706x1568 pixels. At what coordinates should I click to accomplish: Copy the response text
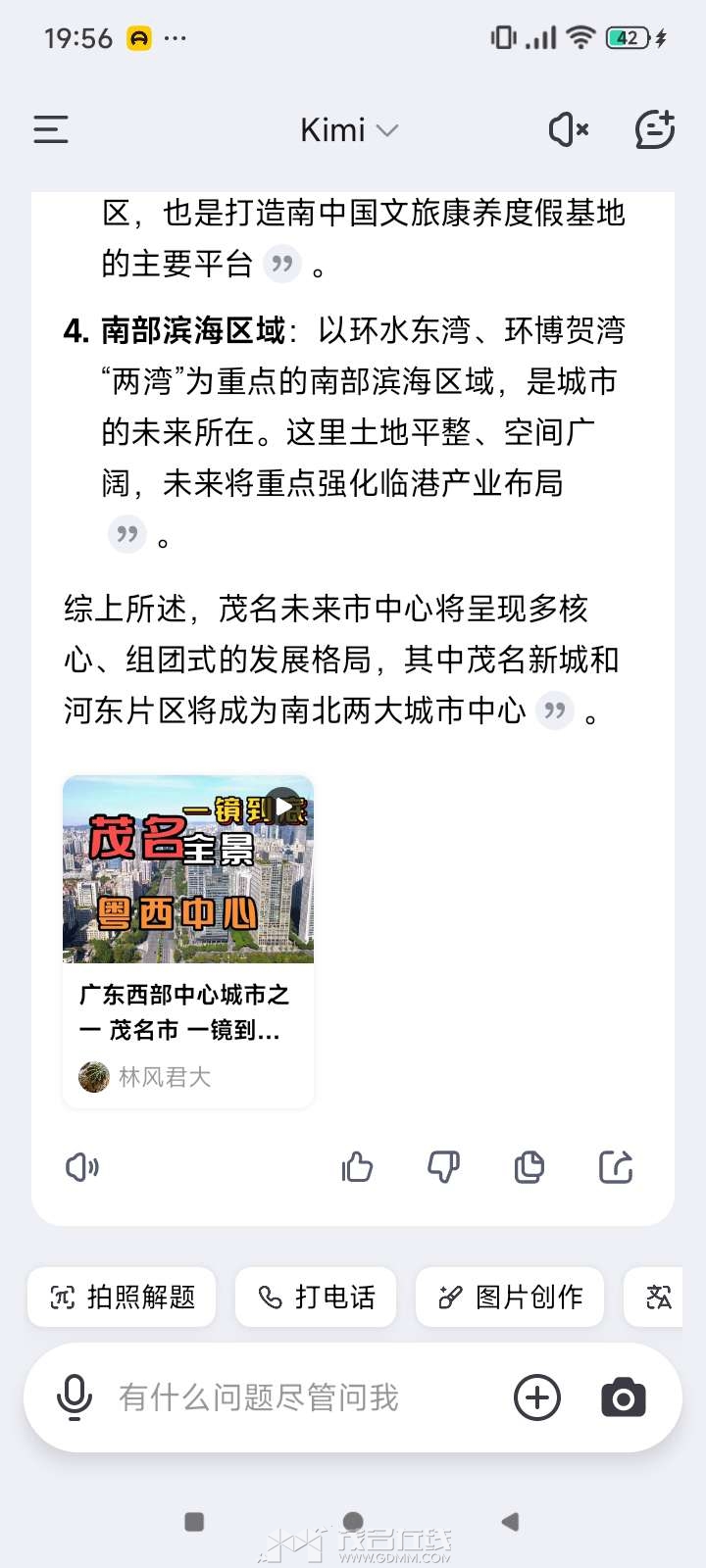click(529, 1167)
